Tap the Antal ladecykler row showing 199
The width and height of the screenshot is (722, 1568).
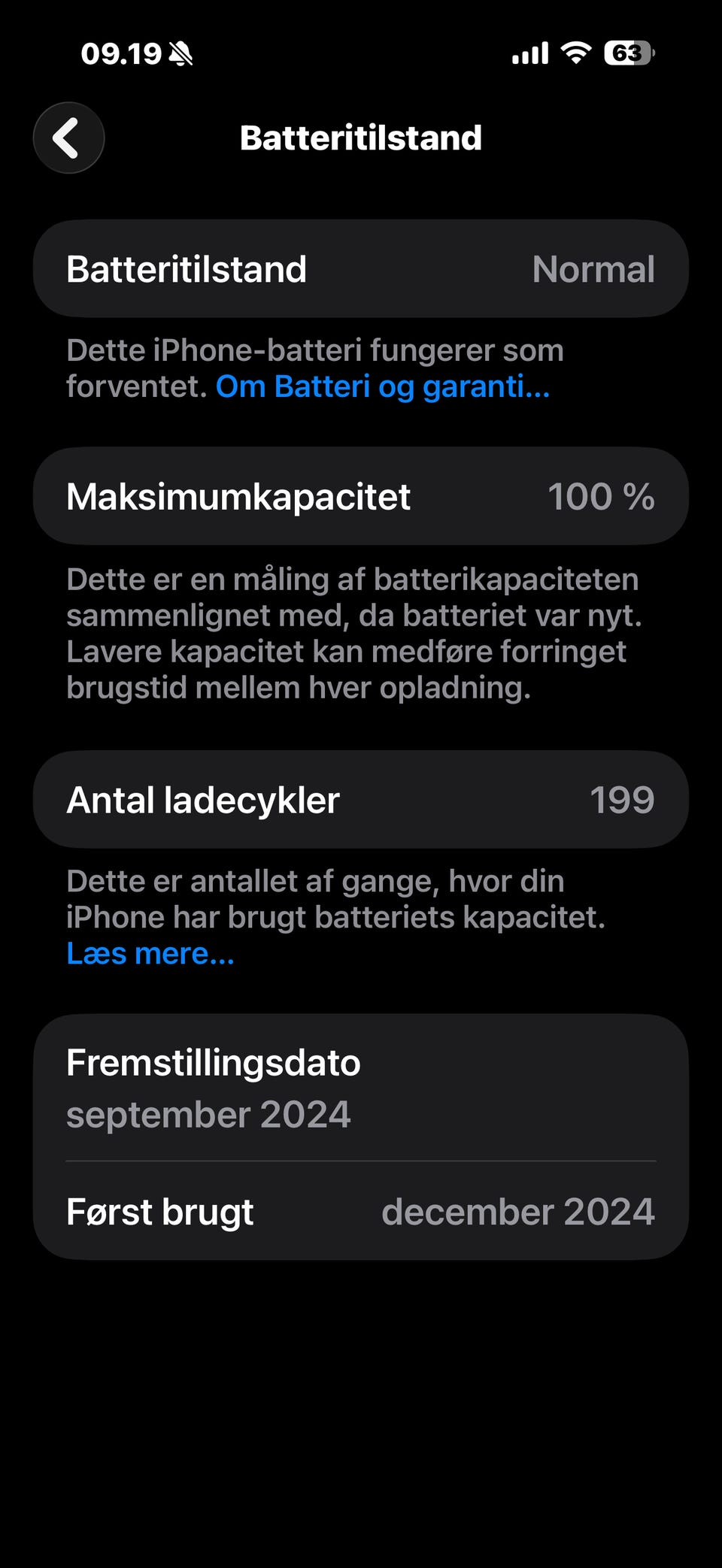pyautogui.click(x=361, y=799)
